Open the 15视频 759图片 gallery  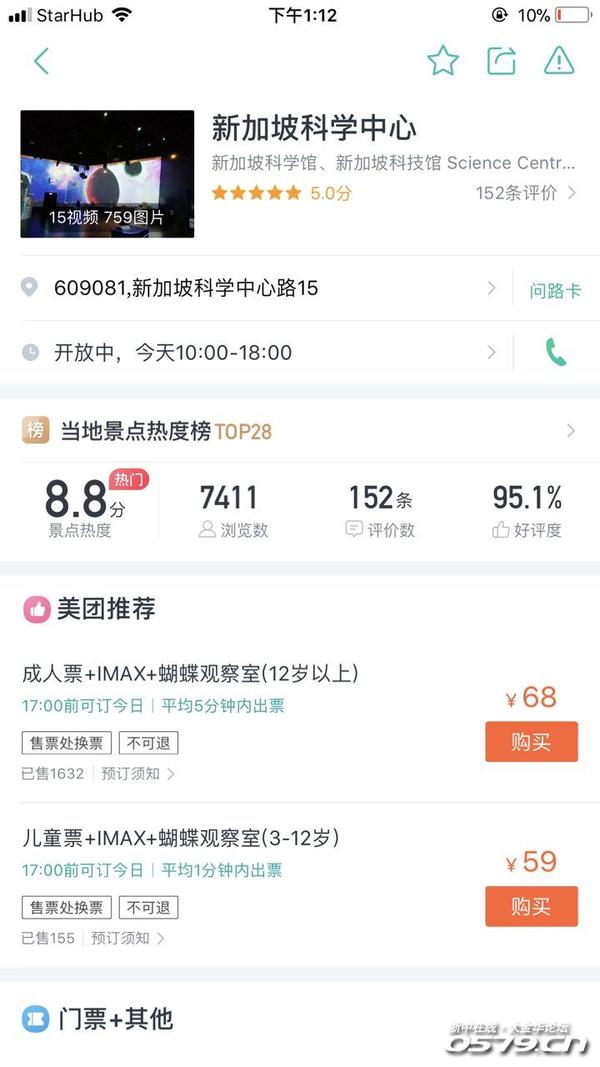107,174
